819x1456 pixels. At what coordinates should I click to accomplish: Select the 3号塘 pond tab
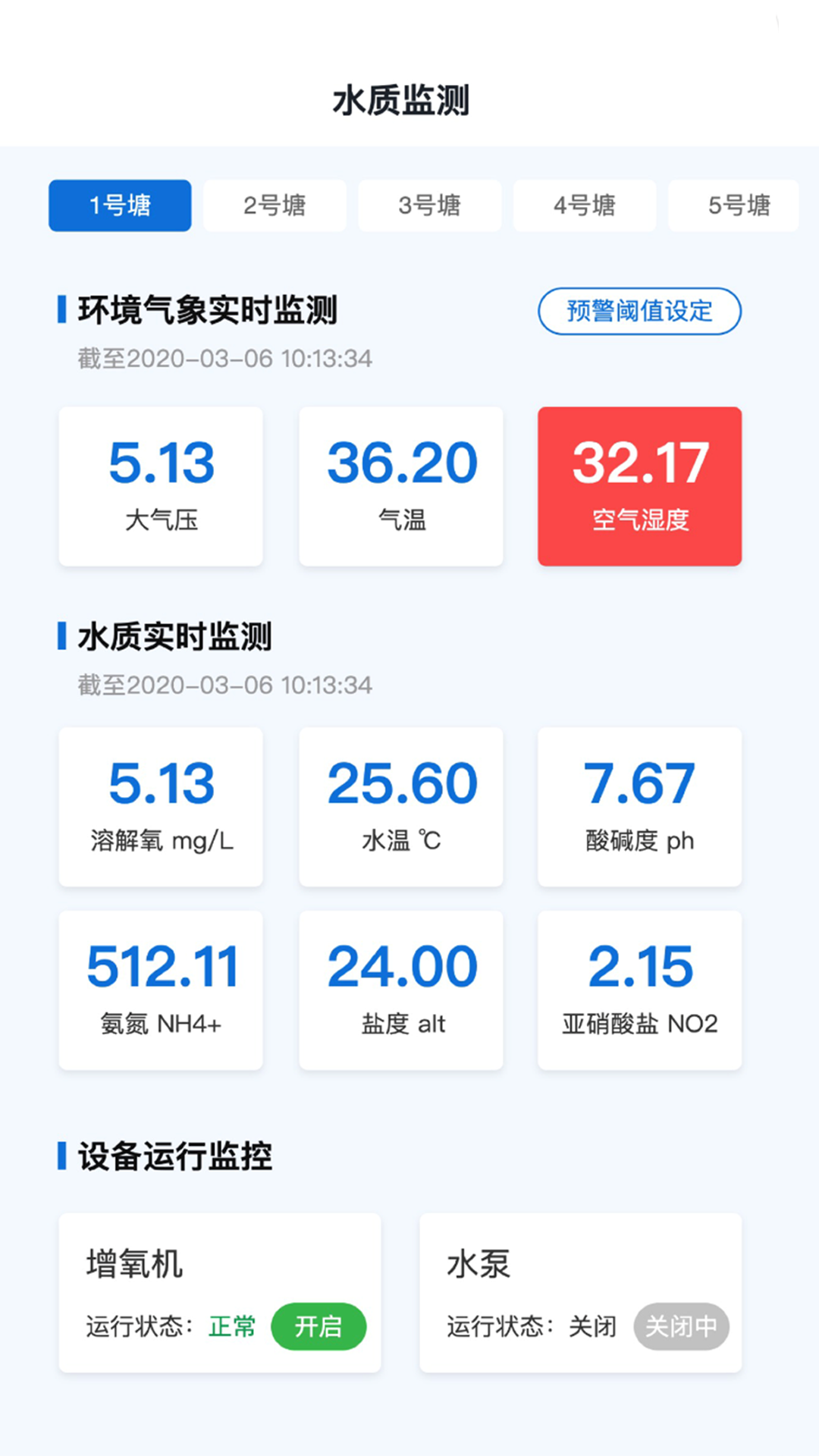pyautogui.click(x=429, y=206)
